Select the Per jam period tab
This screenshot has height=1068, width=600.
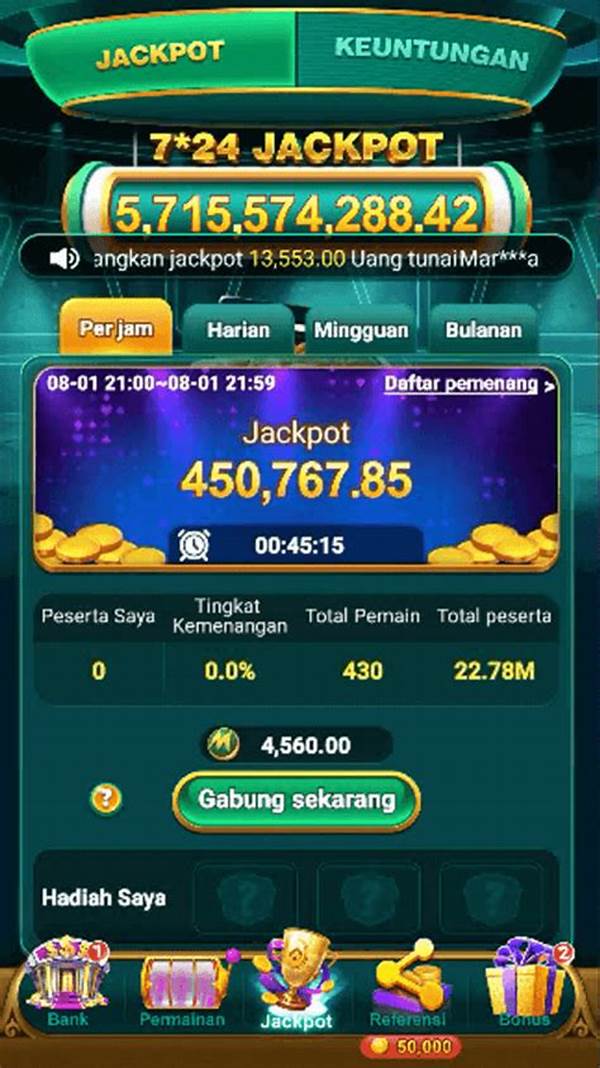pyautogui.click(x=115, y=328)
